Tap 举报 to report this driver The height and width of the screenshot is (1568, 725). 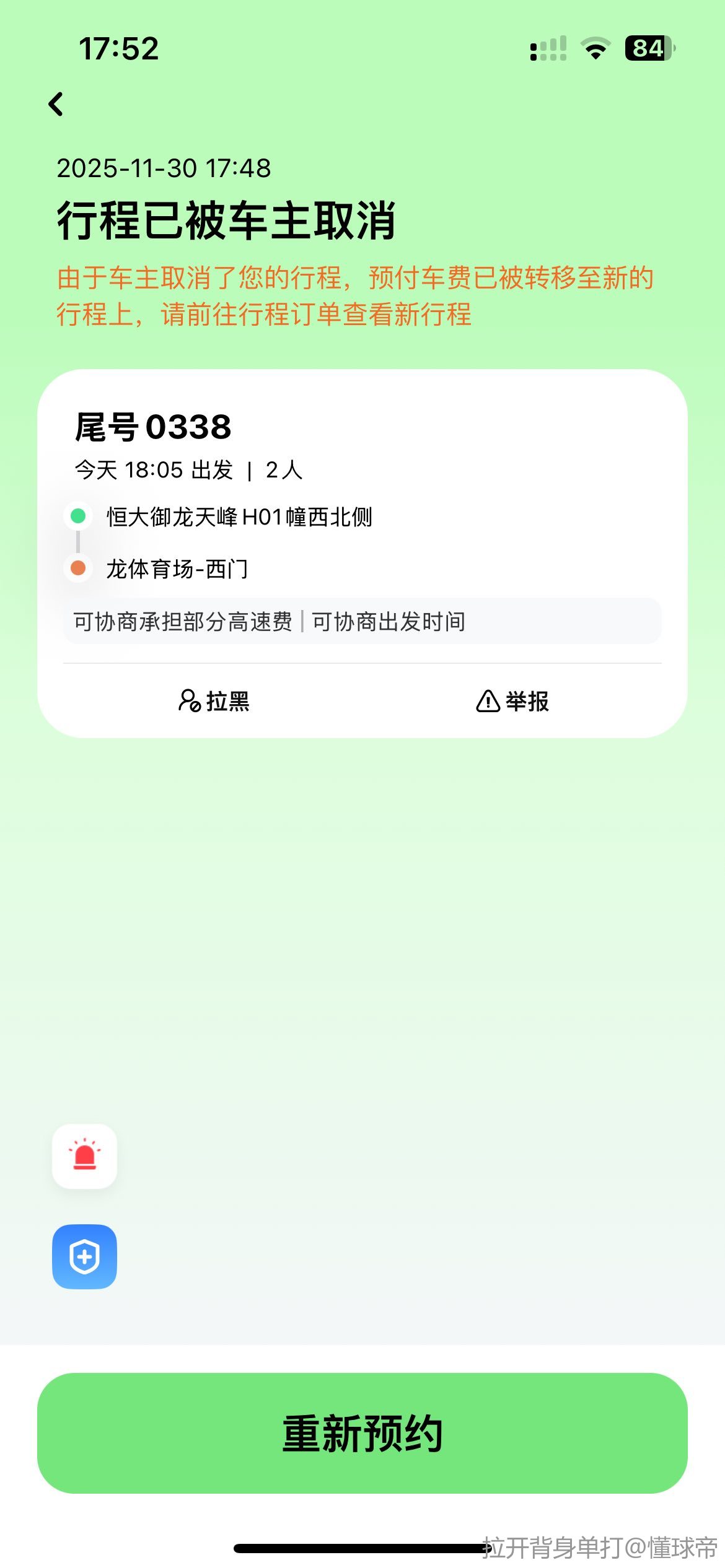512,701
